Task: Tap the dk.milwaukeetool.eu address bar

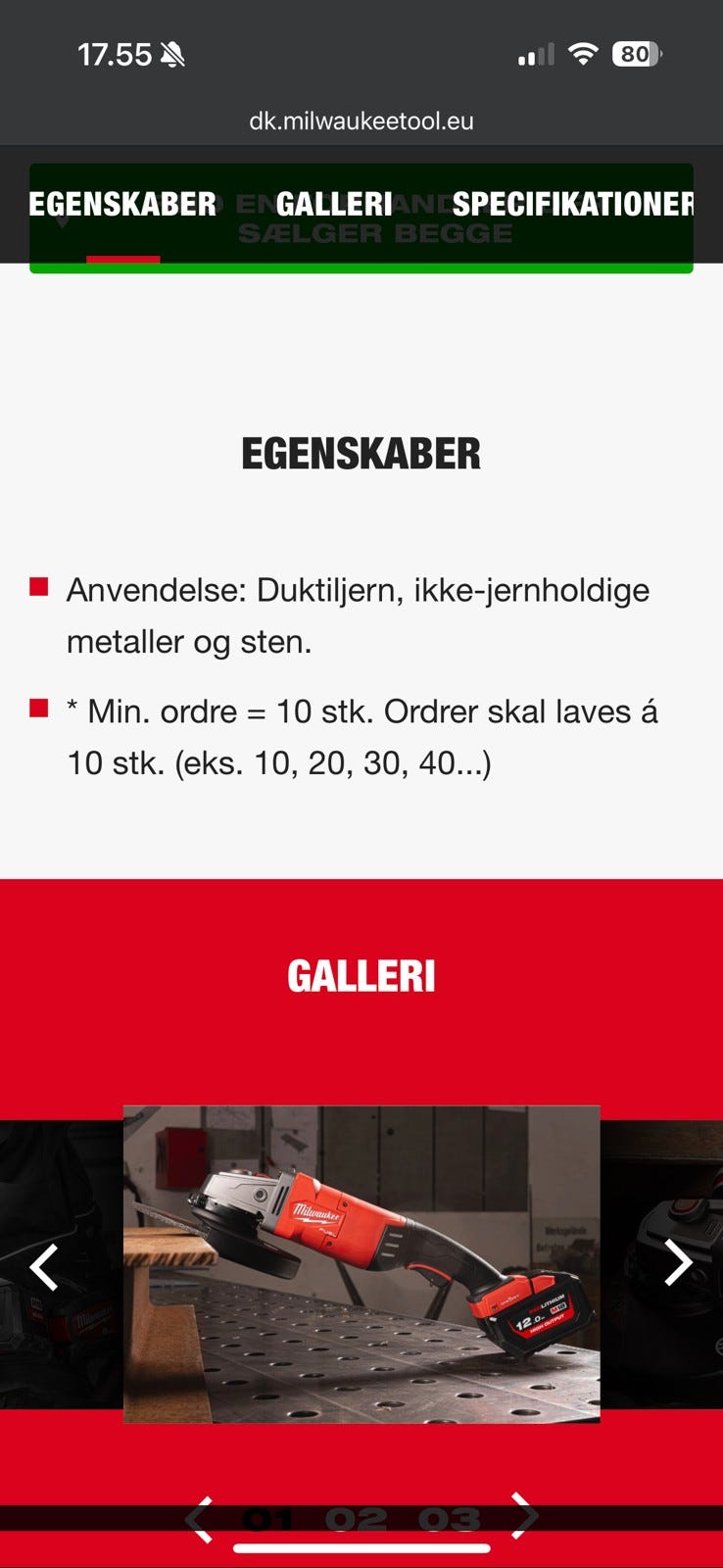Action: 361,121
